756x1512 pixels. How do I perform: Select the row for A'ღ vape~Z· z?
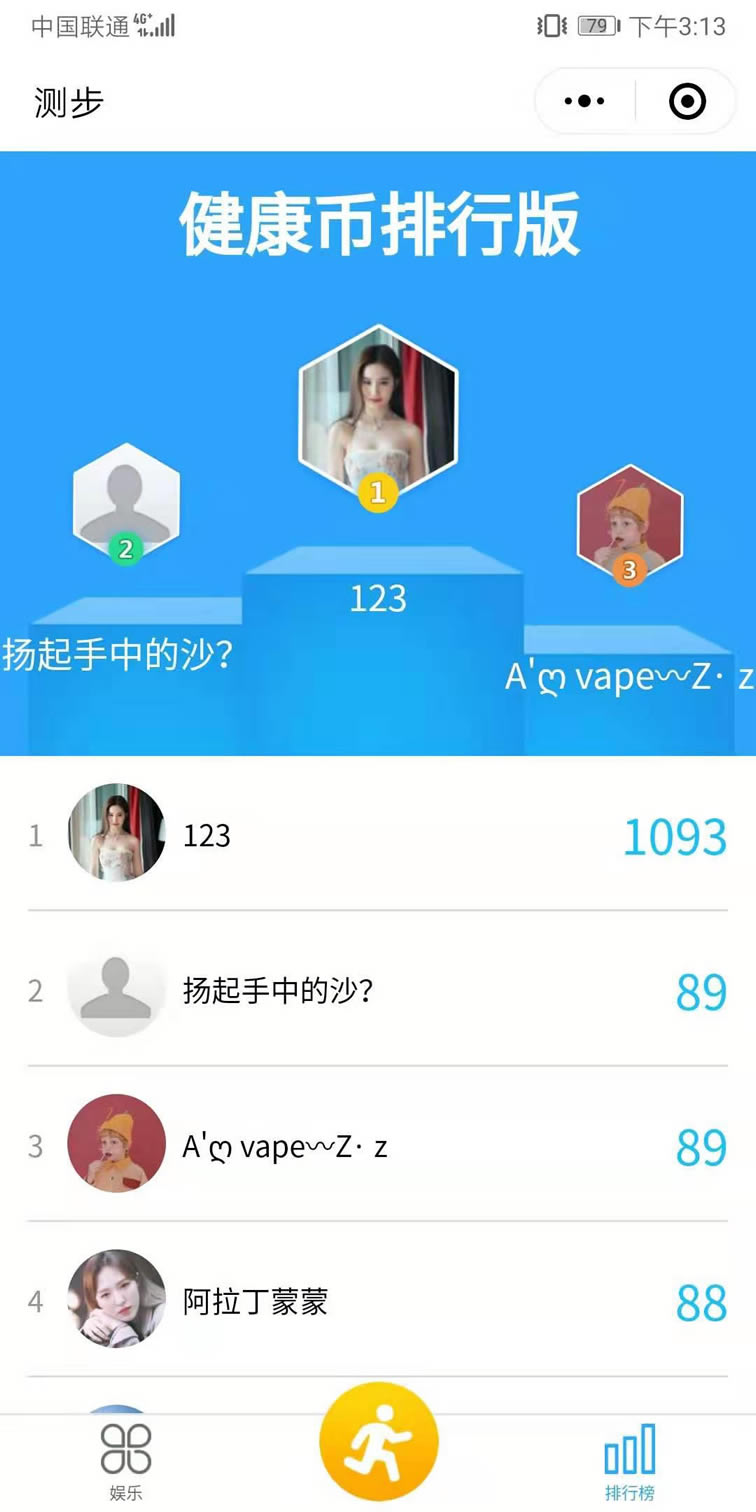[378, 1145]
